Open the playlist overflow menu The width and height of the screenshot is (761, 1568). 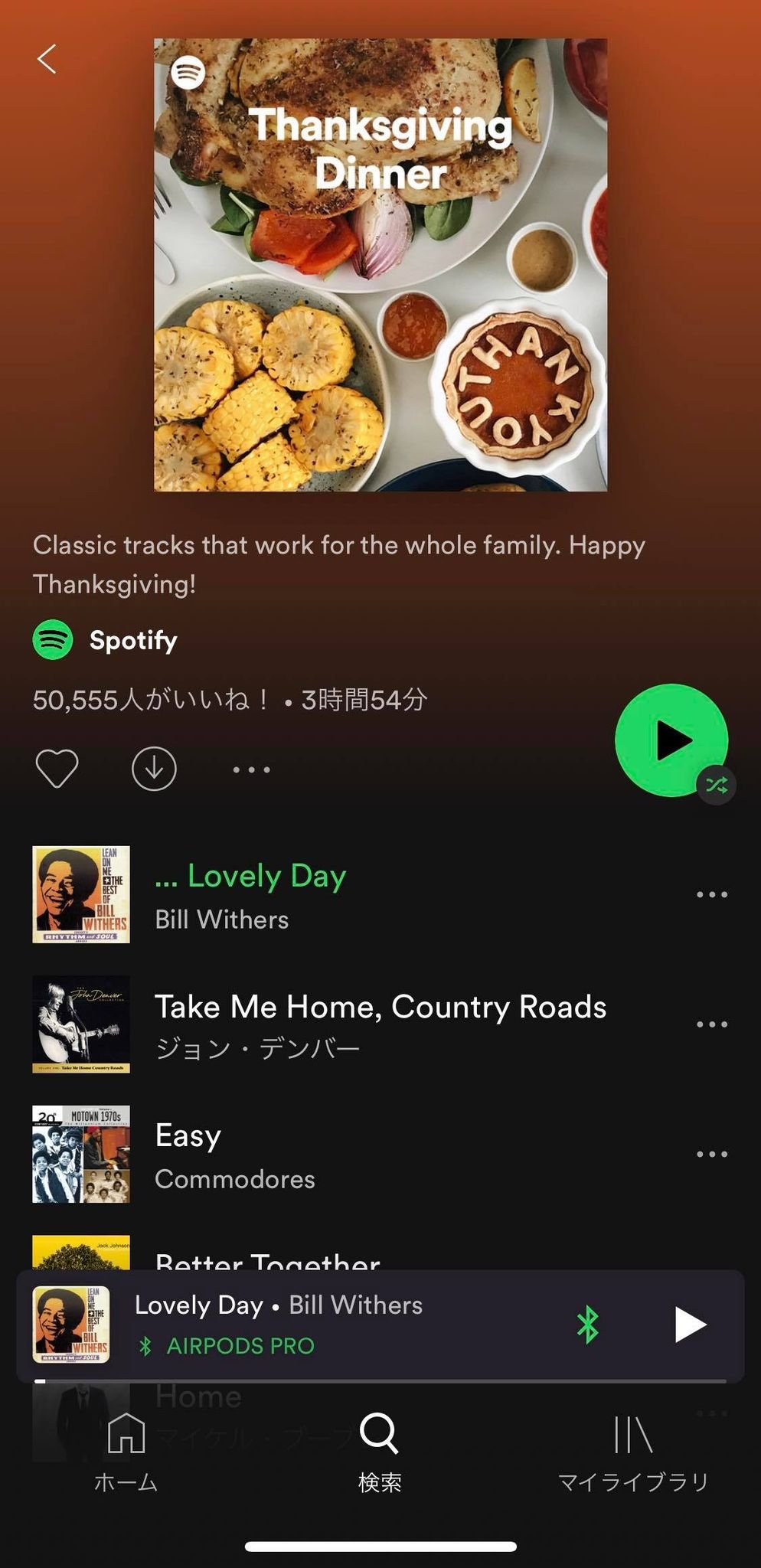point(251,769)
